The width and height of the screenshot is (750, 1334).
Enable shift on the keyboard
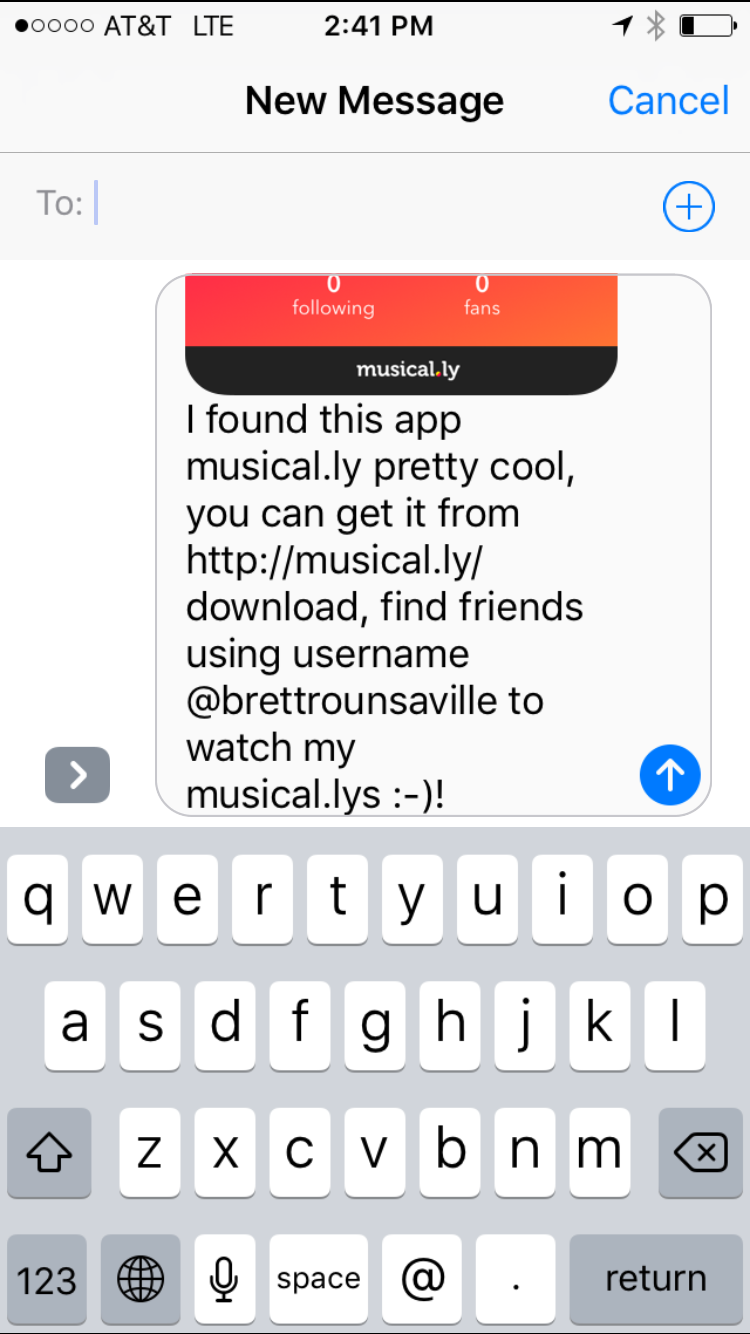click(49, 1154)
